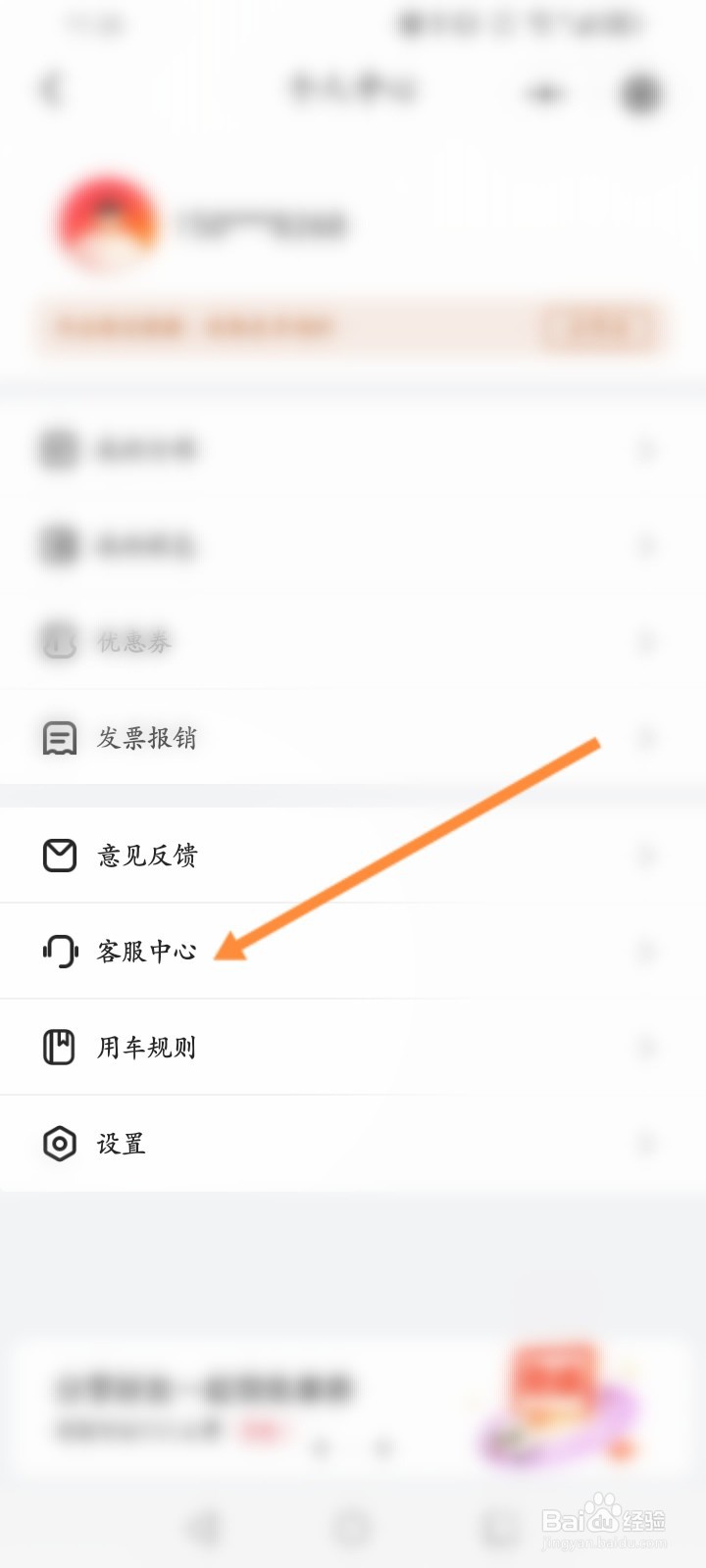This screenshot has width=706, height=1568.
Task: Open the chevron arrow on the 设置 row
Action: 647,1143
